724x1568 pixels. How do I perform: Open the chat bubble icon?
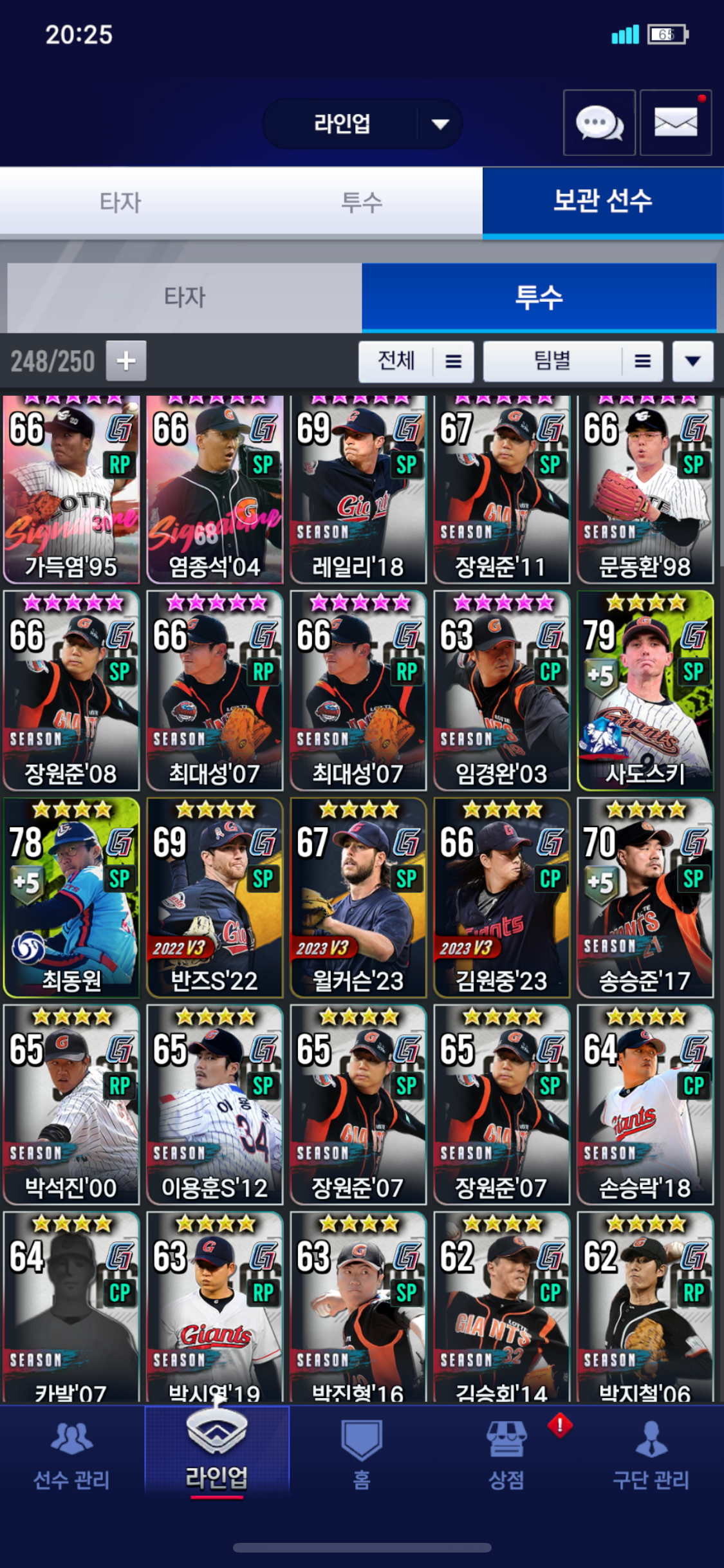[599, 123]
